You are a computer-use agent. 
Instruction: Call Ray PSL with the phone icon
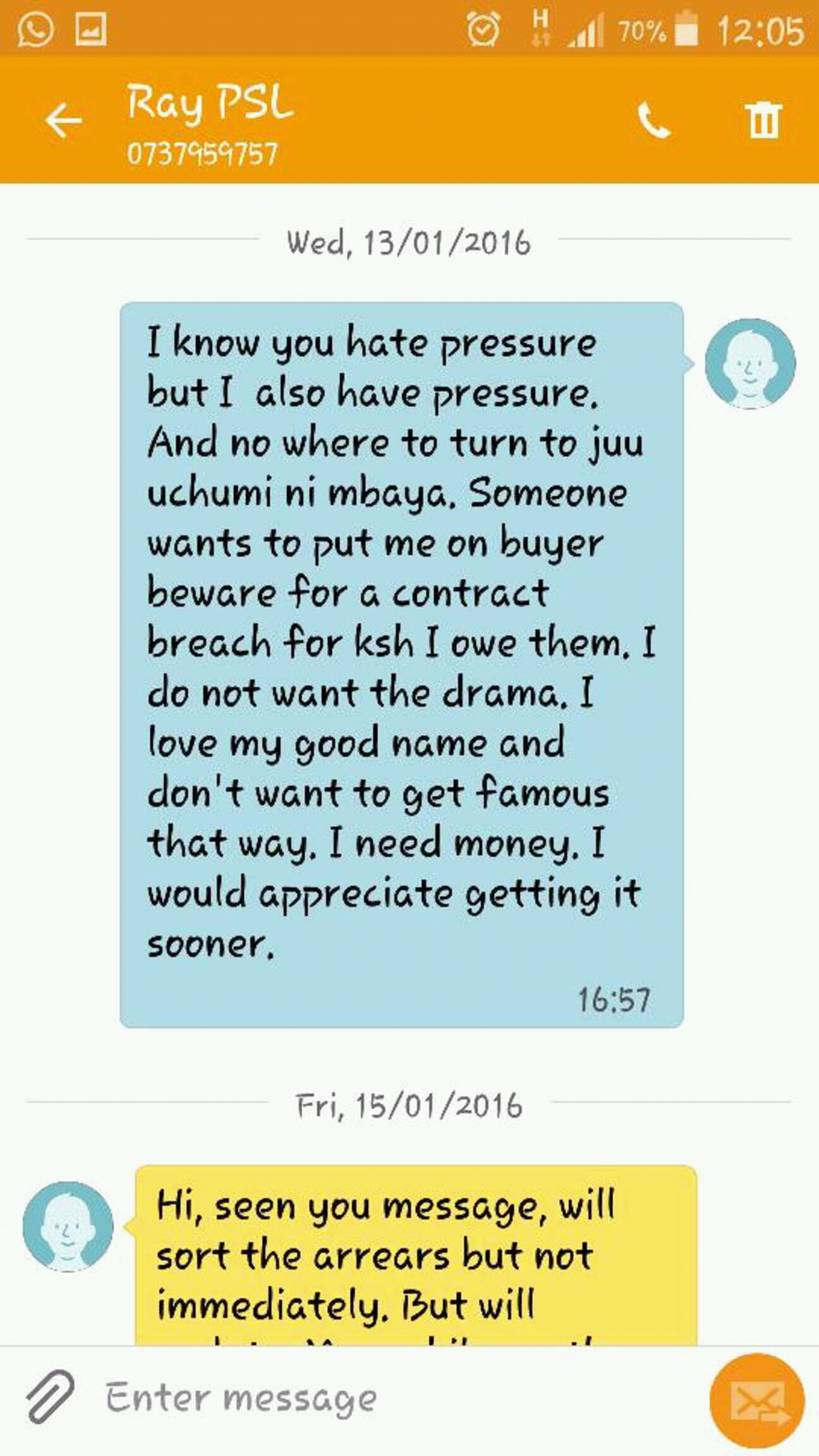coord(653,119)
